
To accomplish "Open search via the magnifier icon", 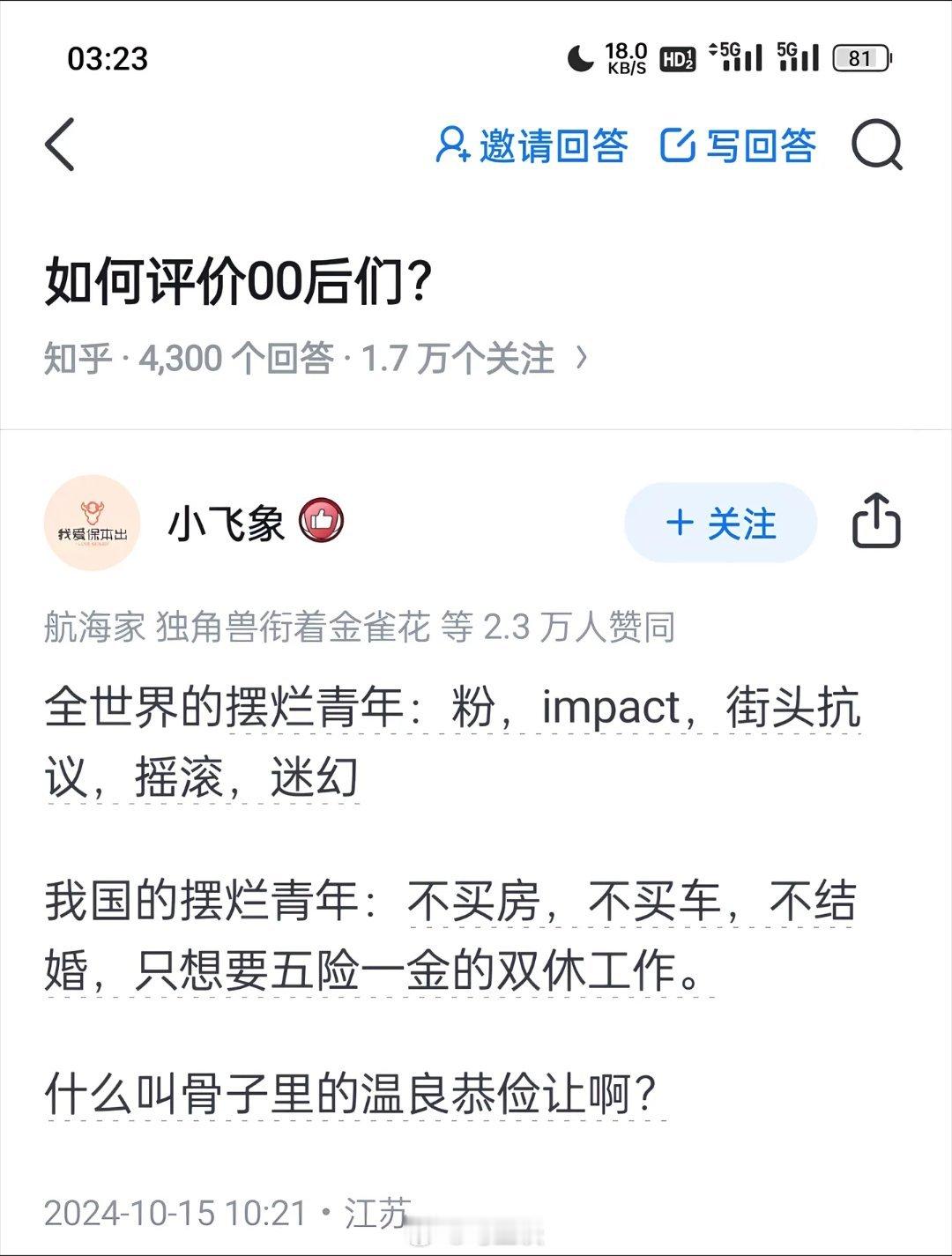I will tap(876, 145).
